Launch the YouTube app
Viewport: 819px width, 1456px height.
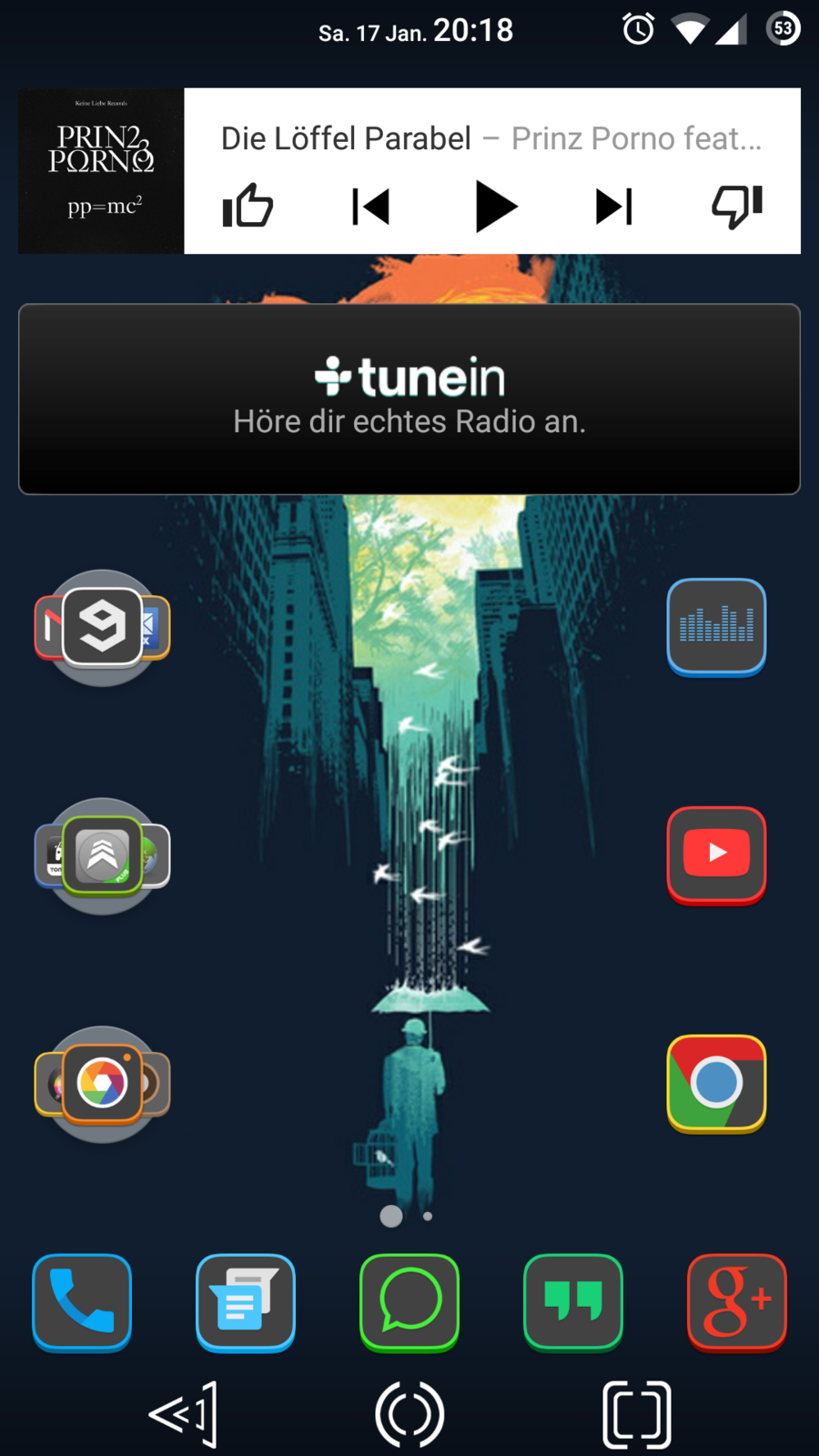tap(716, 854)
